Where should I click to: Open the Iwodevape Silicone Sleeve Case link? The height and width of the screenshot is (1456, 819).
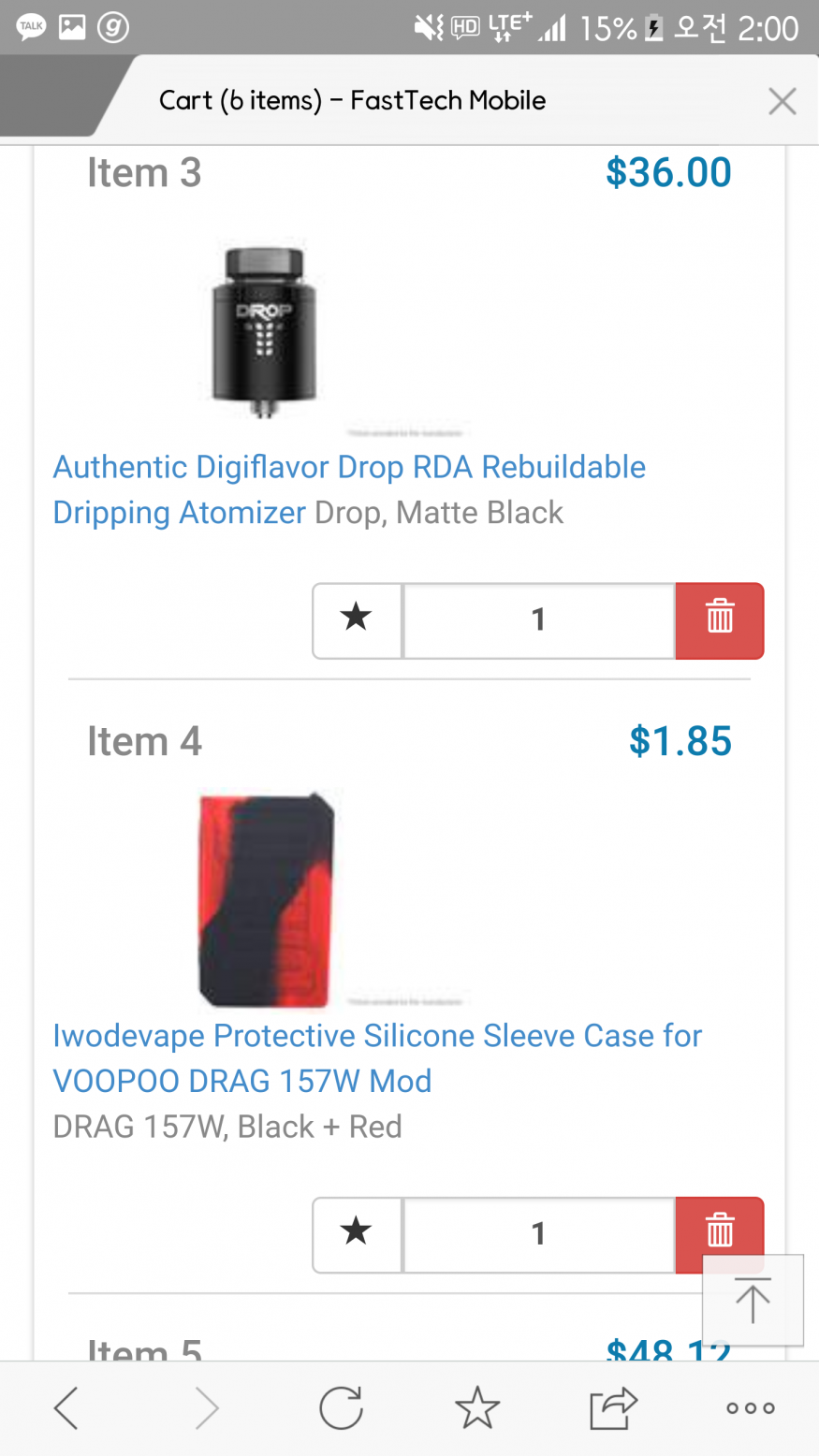point(377,1058)
